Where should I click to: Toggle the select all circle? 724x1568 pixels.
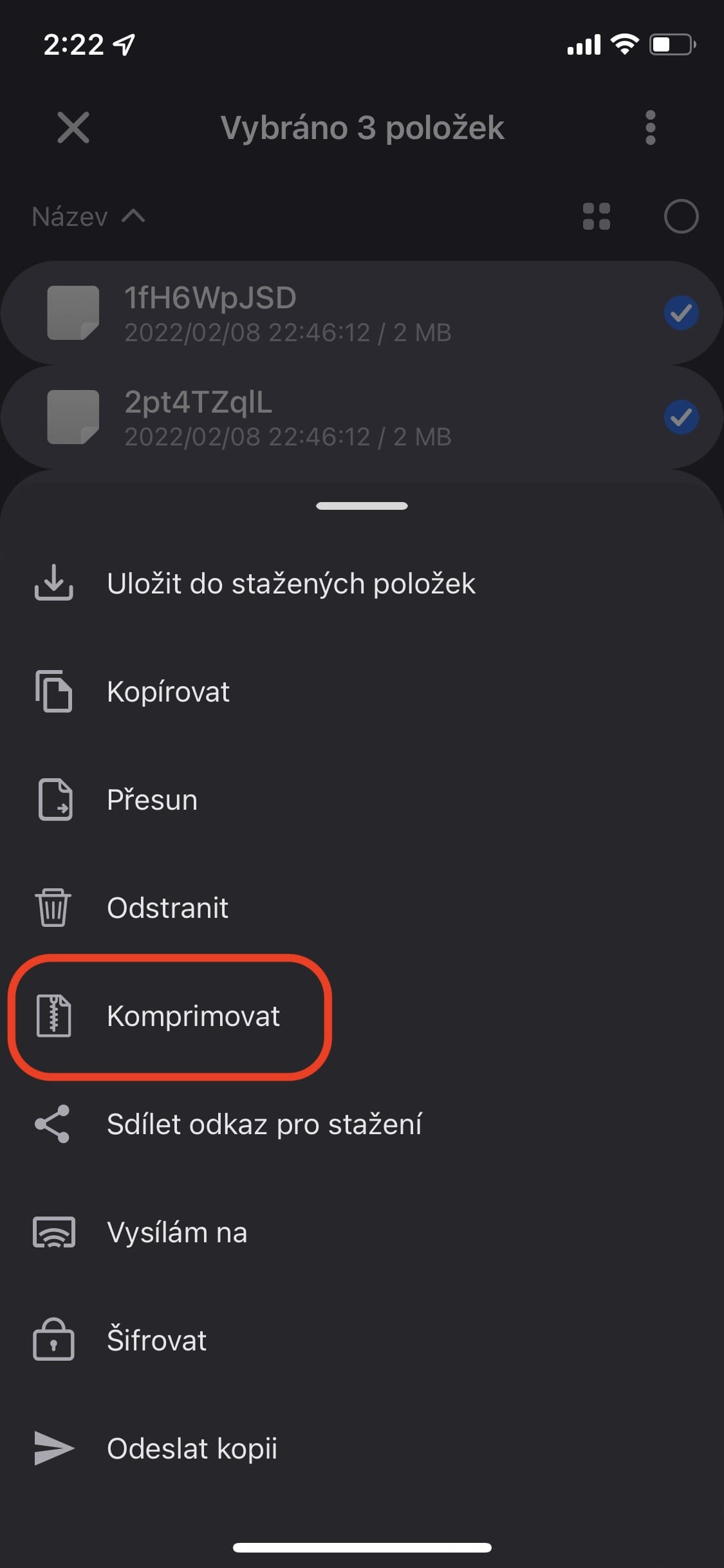click(681, 217)
